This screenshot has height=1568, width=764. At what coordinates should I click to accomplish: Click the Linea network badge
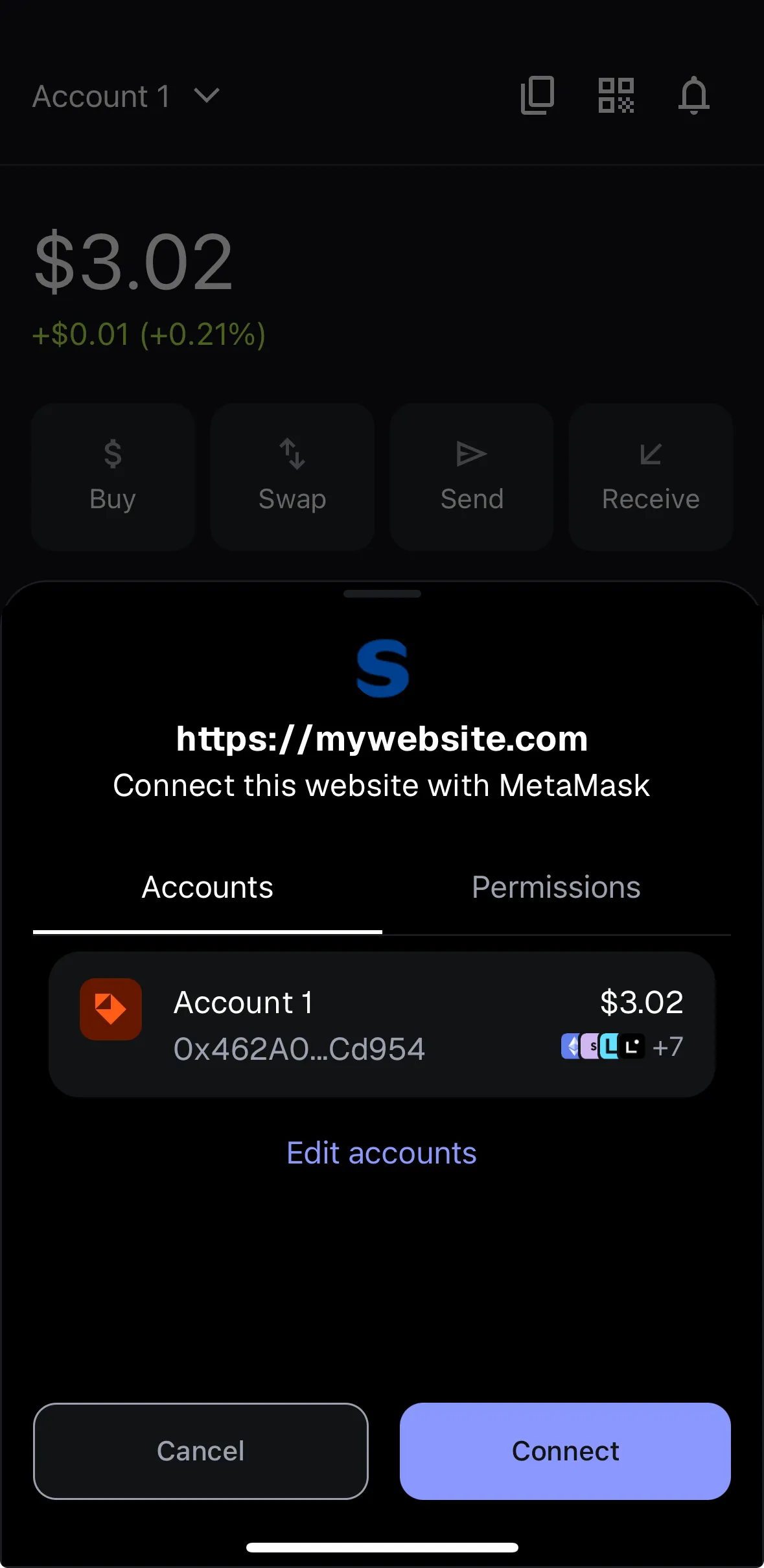point(609,1046)
